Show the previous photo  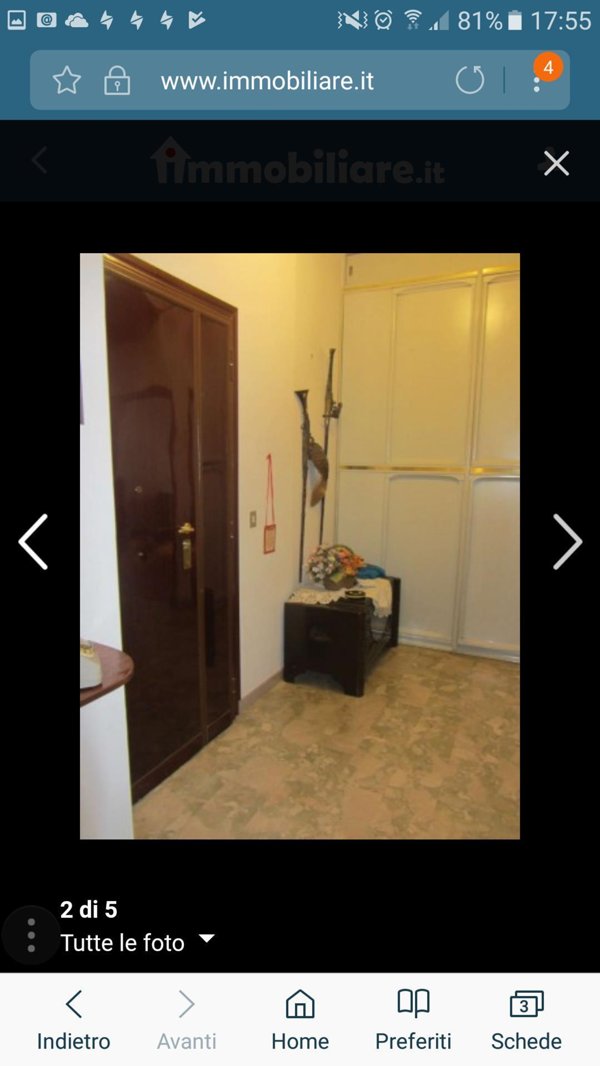click(33, 542)
